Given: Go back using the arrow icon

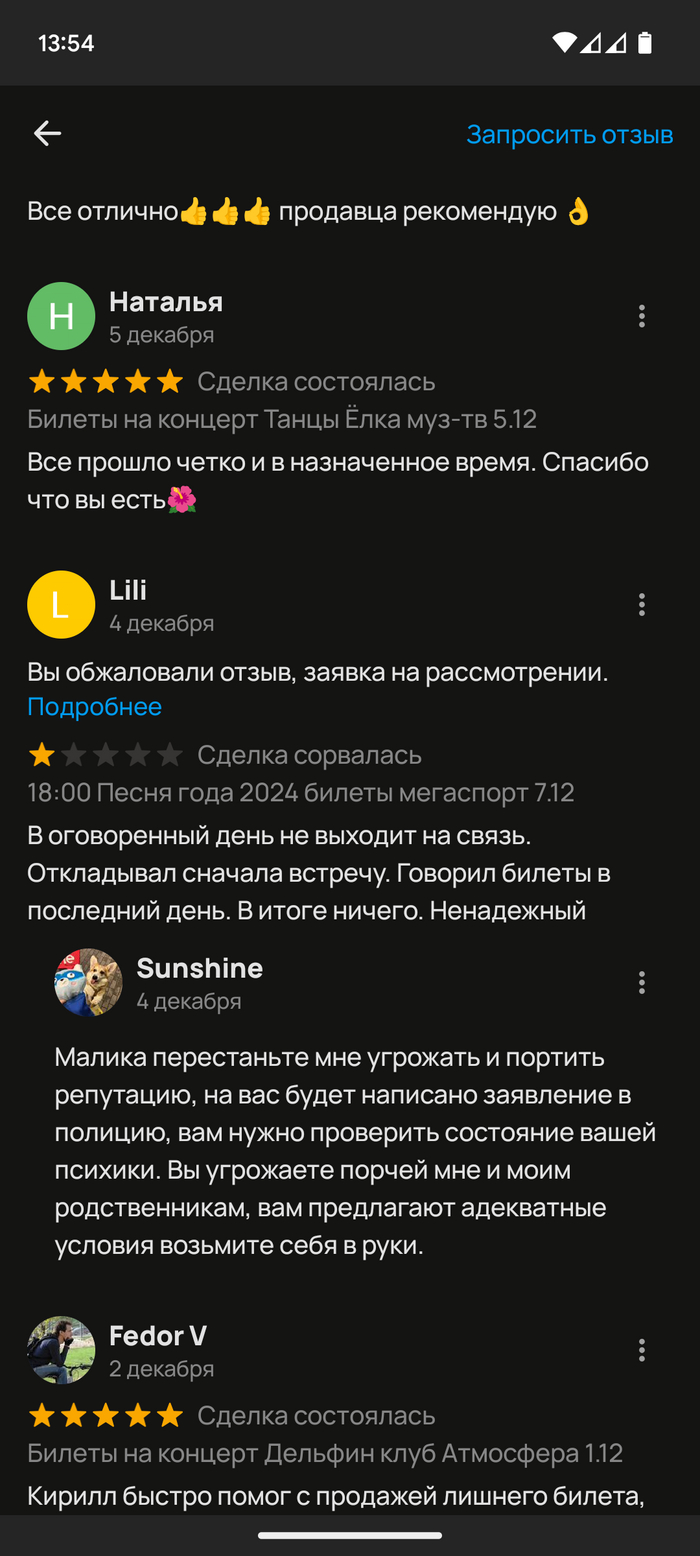Looking at the screenshot, I should click(47, 133).
